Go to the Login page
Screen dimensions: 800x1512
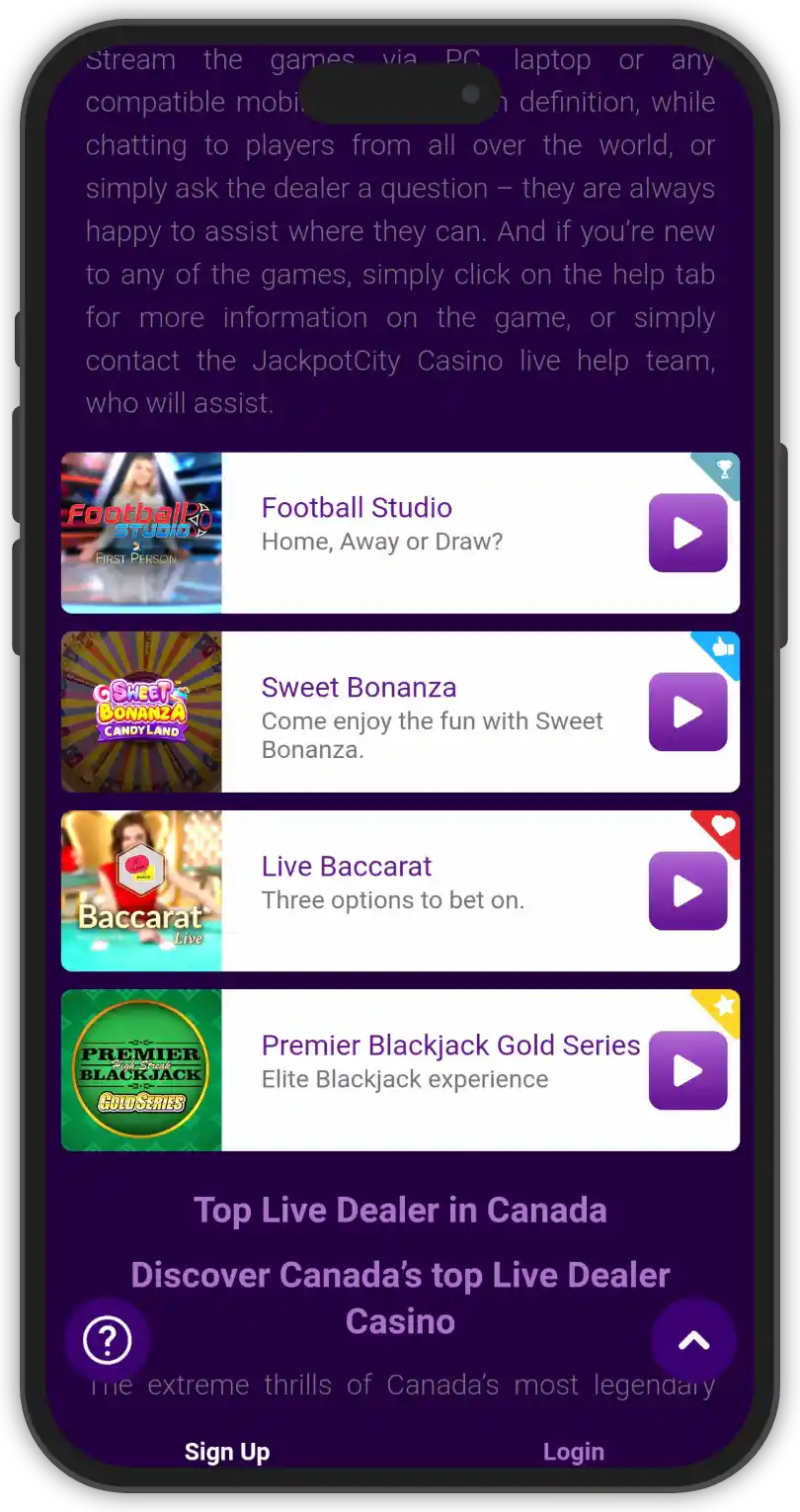tap(573, 1452)
